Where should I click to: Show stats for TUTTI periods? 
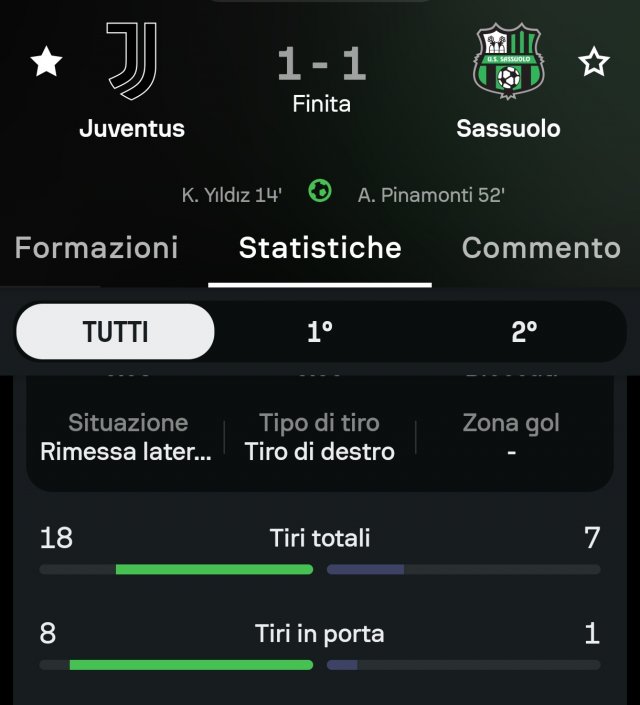click(x=116, y=332)
